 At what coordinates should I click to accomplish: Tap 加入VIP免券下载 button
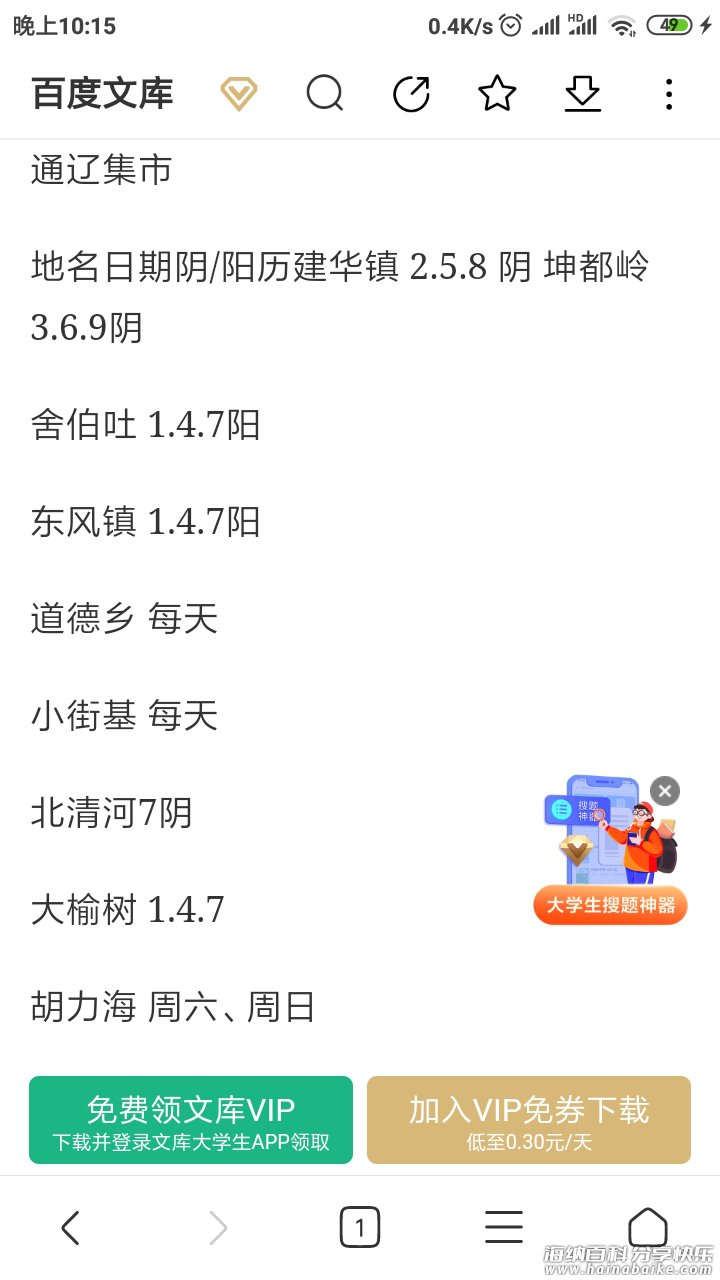click(x=529, y=1120)
